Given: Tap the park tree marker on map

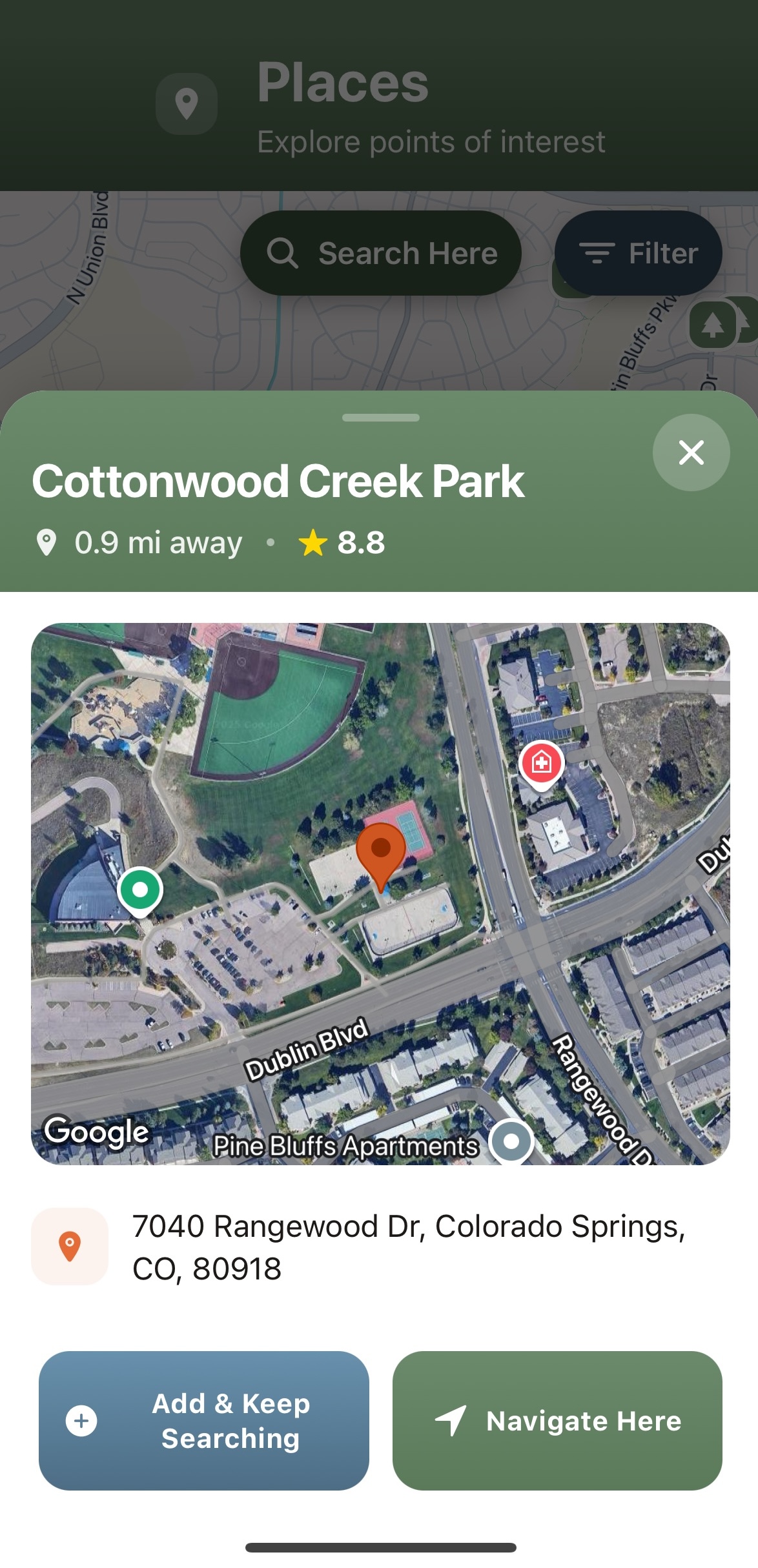Looking at the screenshot, I should coord(713,325).
